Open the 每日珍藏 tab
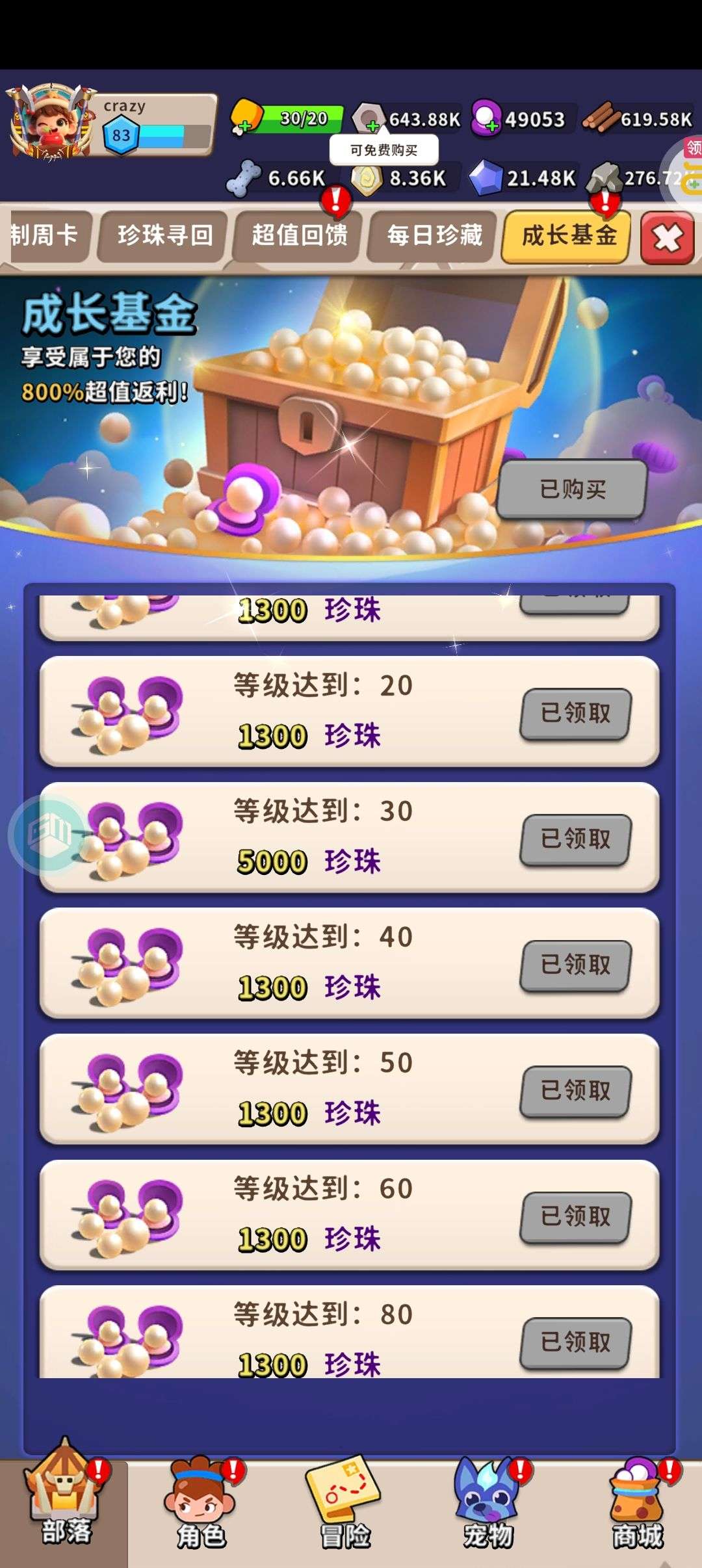The height and width of the screenshot is (1568, 702). click(x=434, y=235)
